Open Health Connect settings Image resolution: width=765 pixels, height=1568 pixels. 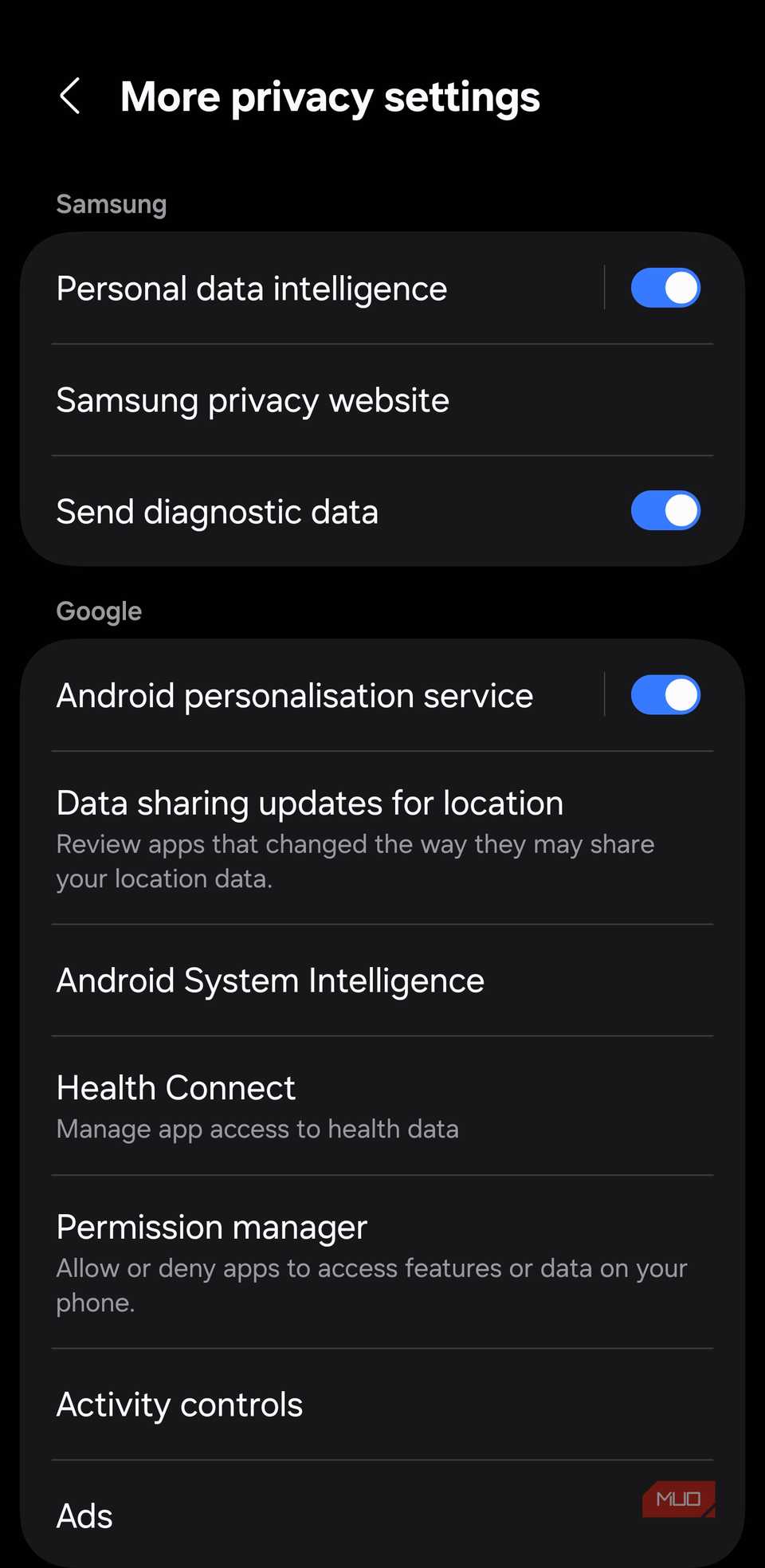382,1106
